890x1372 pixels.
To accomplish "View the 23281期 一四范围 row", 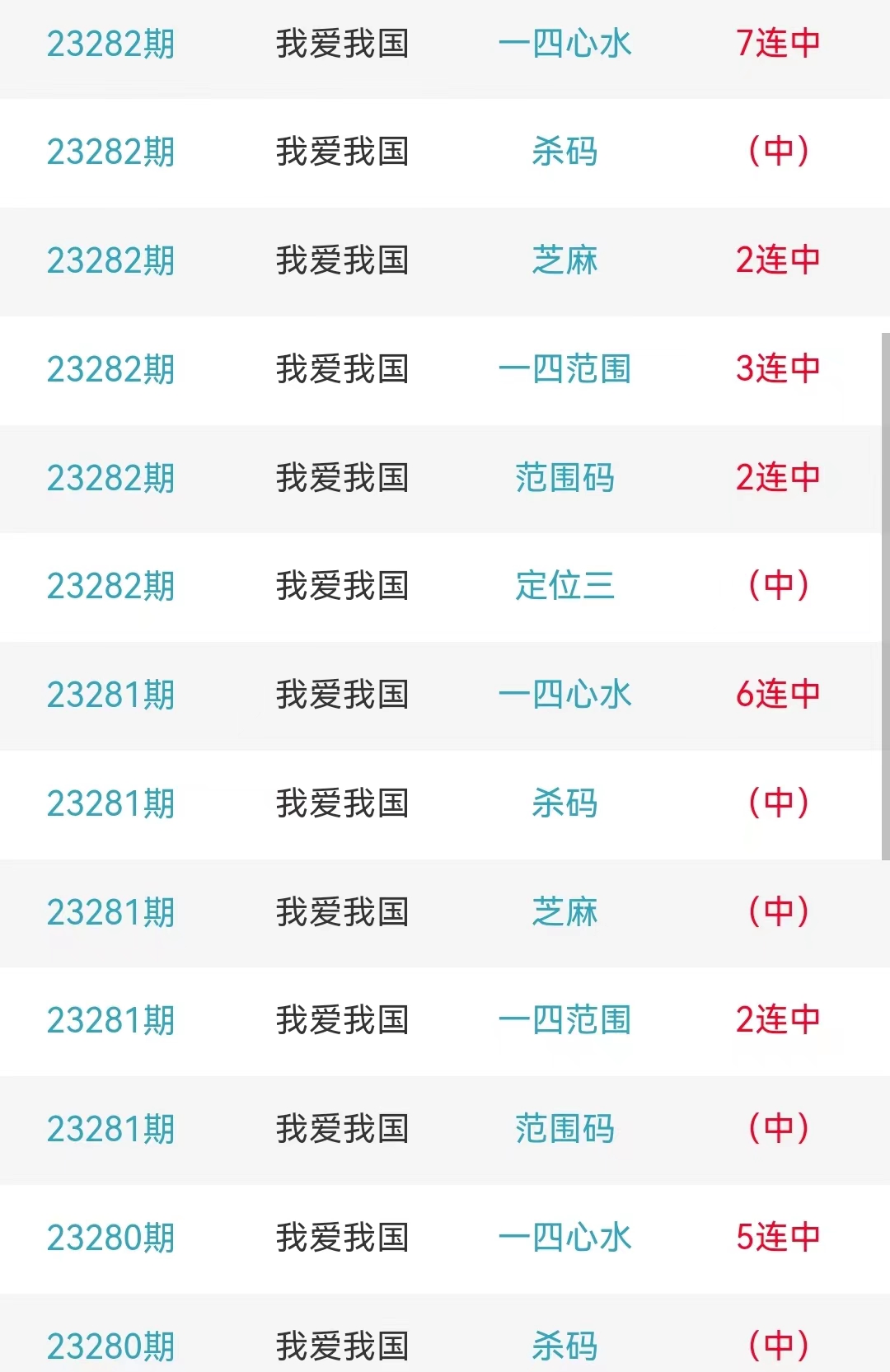I will 564,1020.
